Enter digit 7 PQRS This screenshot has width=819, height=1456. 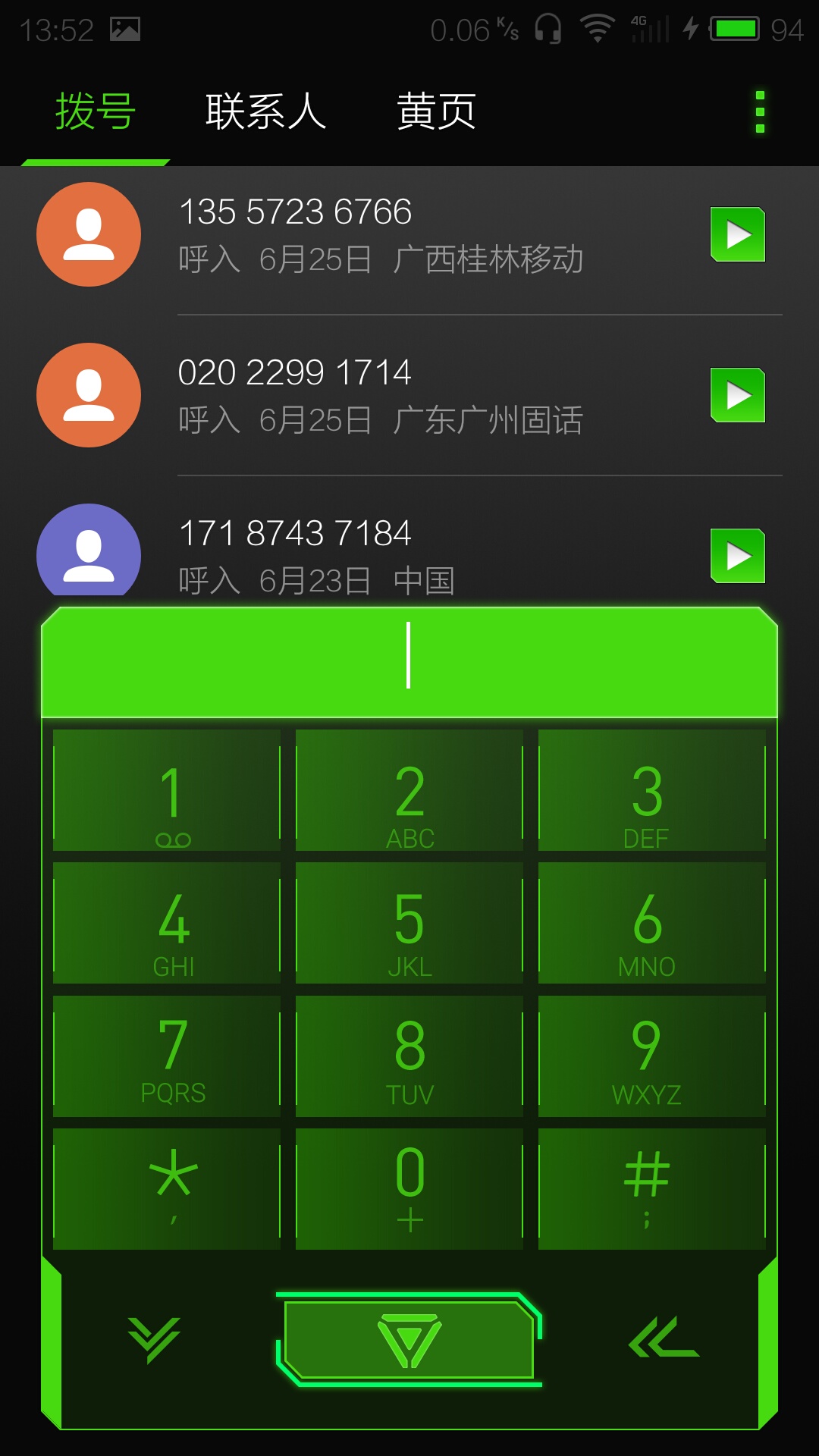(x=167, y=1056)
